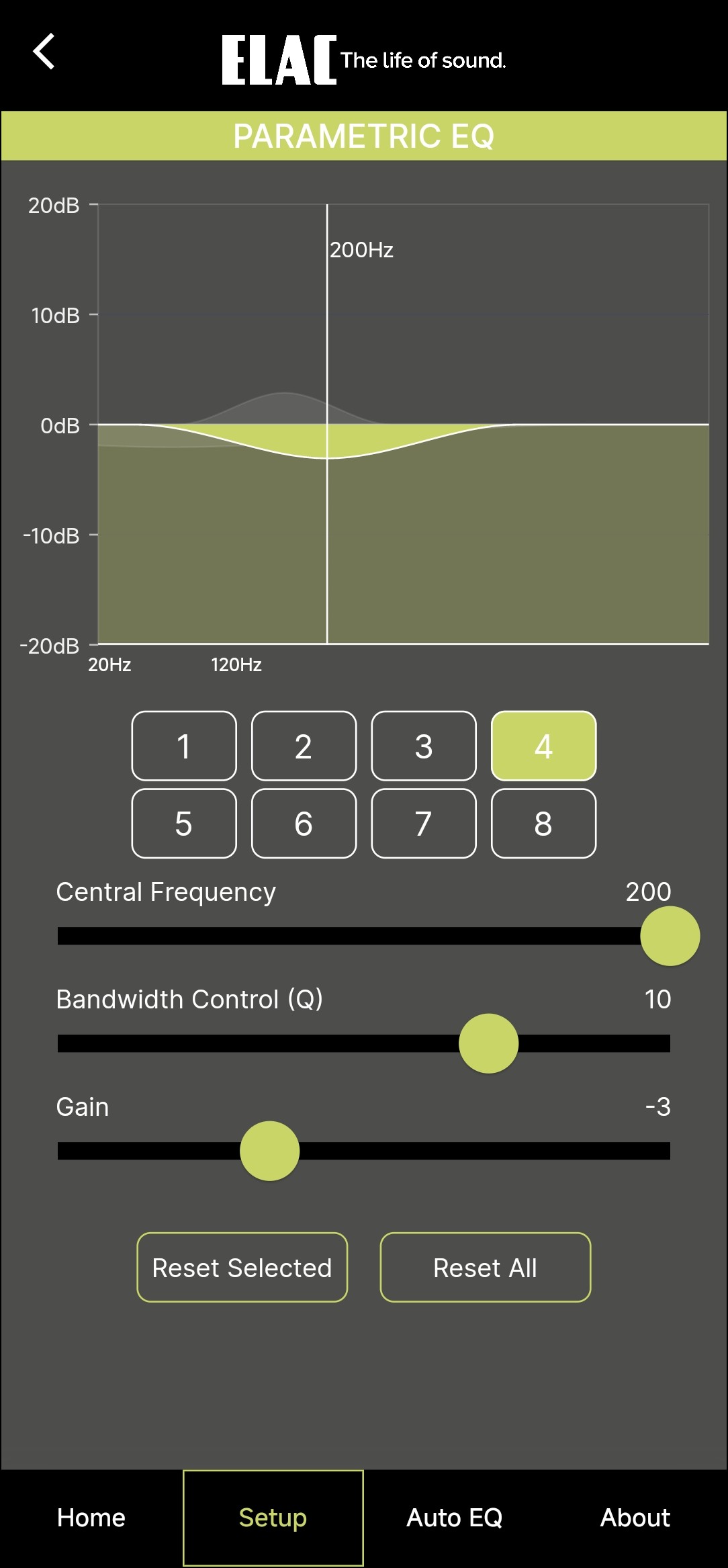The image size is (728, 1568).
Task: Select EQ band 4
Action: point(543,746)
